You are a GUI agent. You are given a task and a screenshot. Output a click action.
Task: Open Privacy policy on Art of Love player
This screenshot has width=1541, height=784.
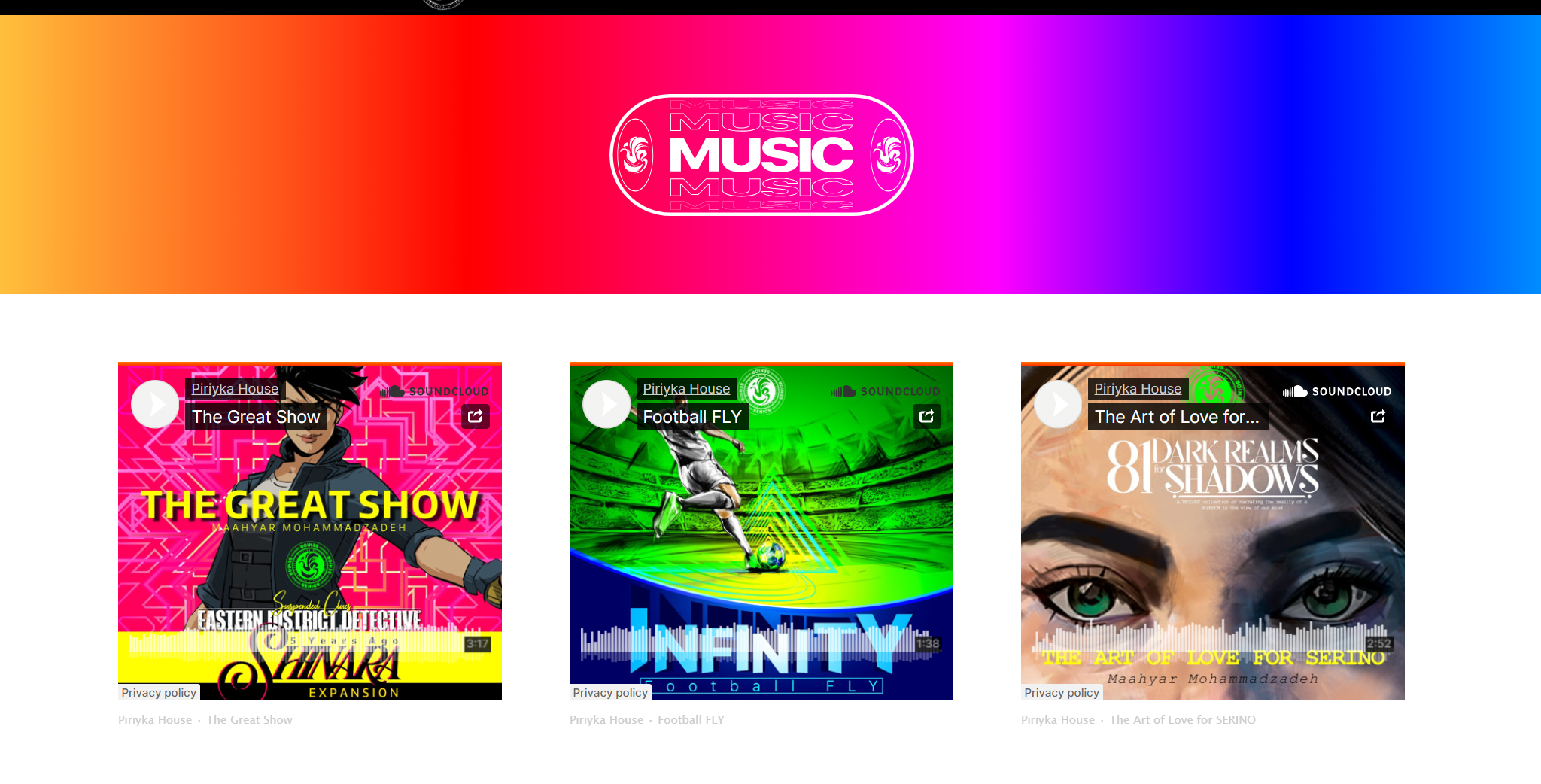[1062, 693]
